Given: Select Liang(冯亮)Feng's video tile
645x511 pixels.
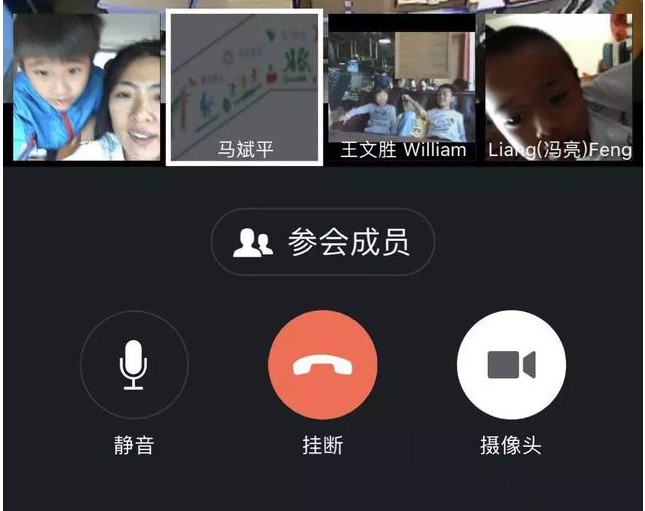Looking at the screenshot, I should (x=558, y=88).
